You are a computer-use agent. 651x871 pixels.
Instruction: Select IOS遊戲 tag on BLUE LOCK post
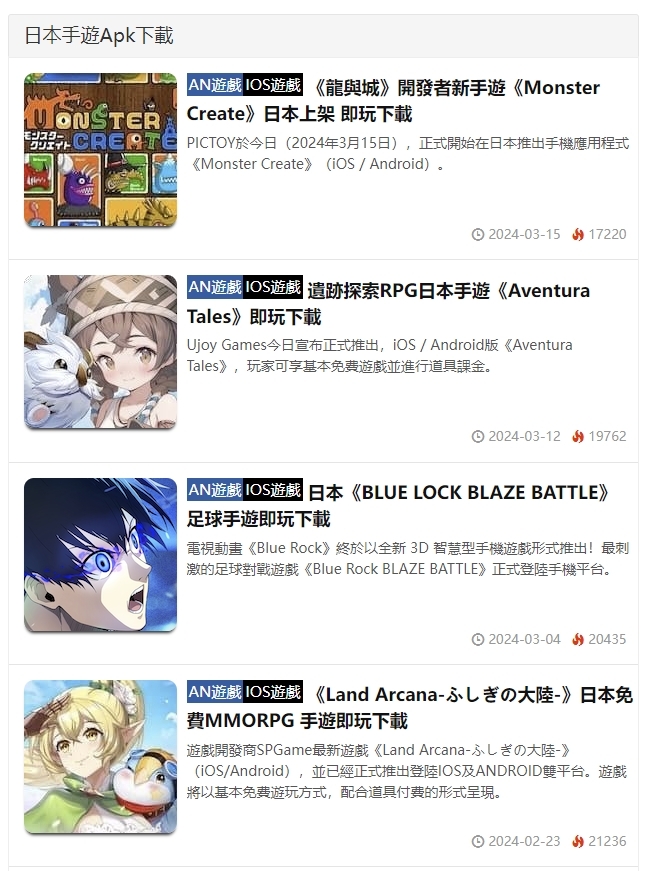click(273, 490)
